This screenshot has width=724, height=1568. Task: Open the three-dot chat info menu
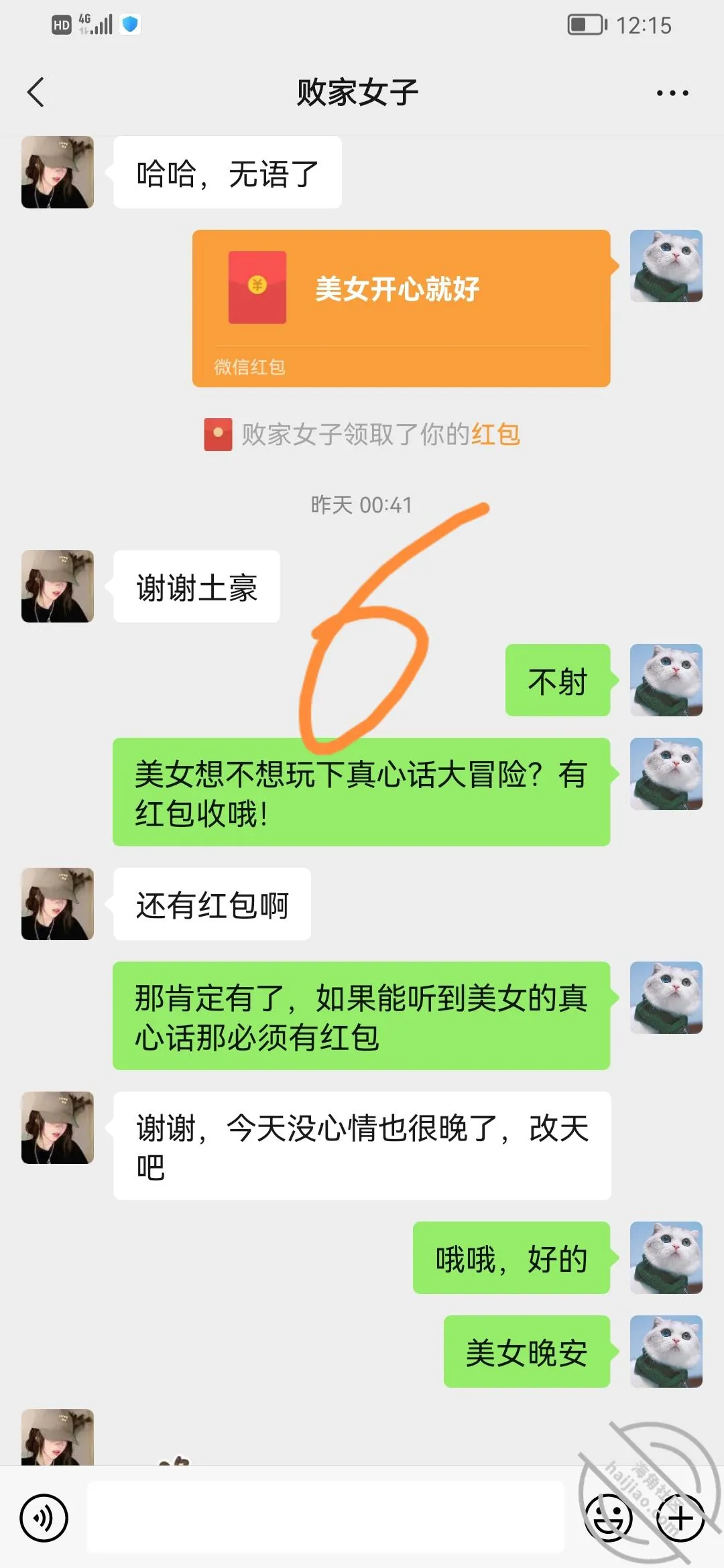click(672, 93)
